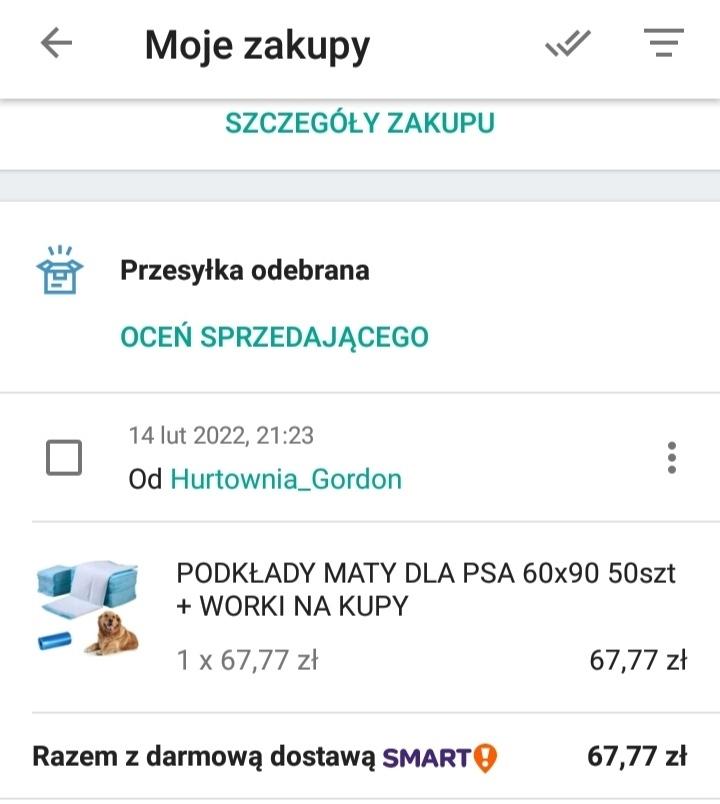Open the filter options icon
This screenshot has height=804, width=720.
click(x=663, y=44)
